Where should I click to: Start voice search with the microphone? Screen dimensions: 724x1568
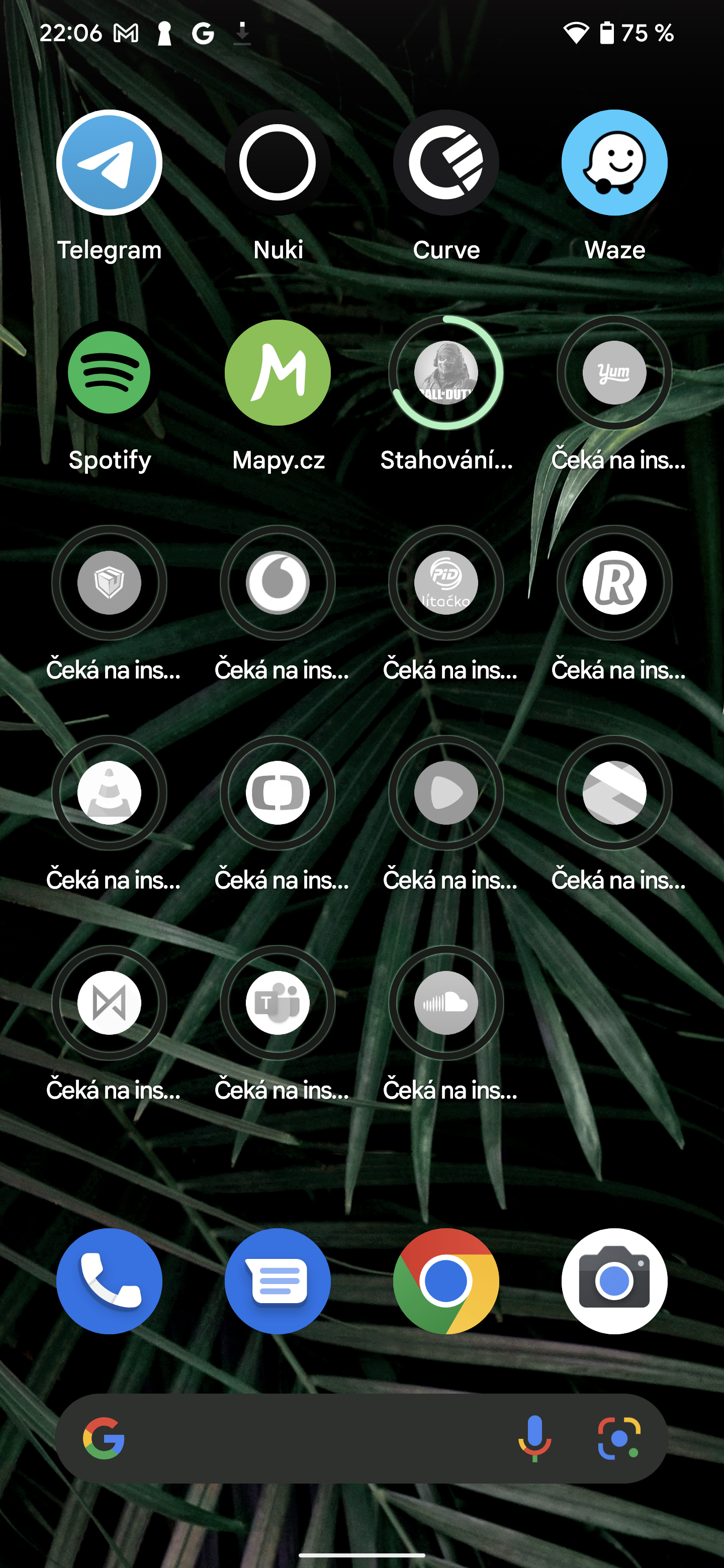534,1438
